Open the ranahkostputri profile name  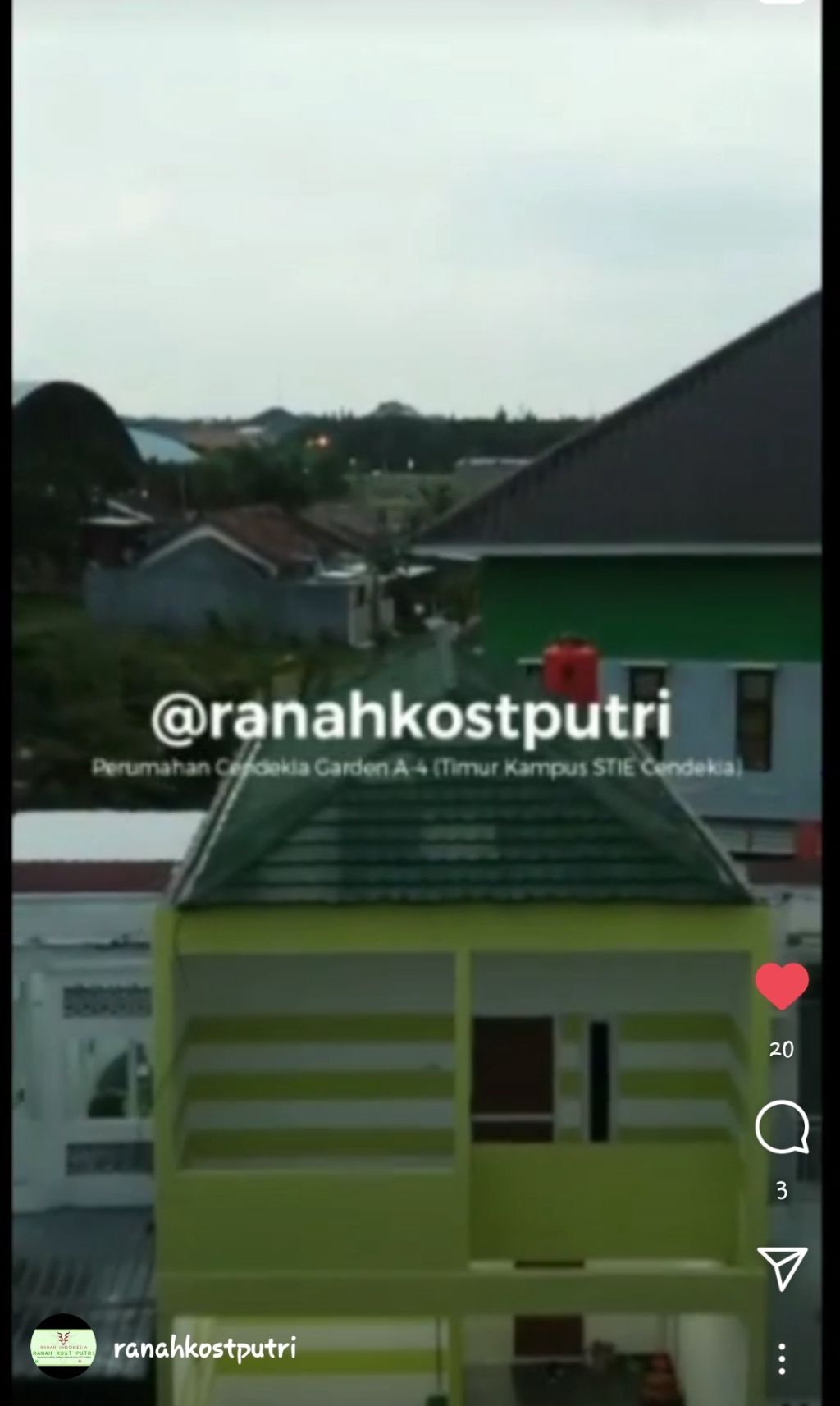tap(204, 1348)
